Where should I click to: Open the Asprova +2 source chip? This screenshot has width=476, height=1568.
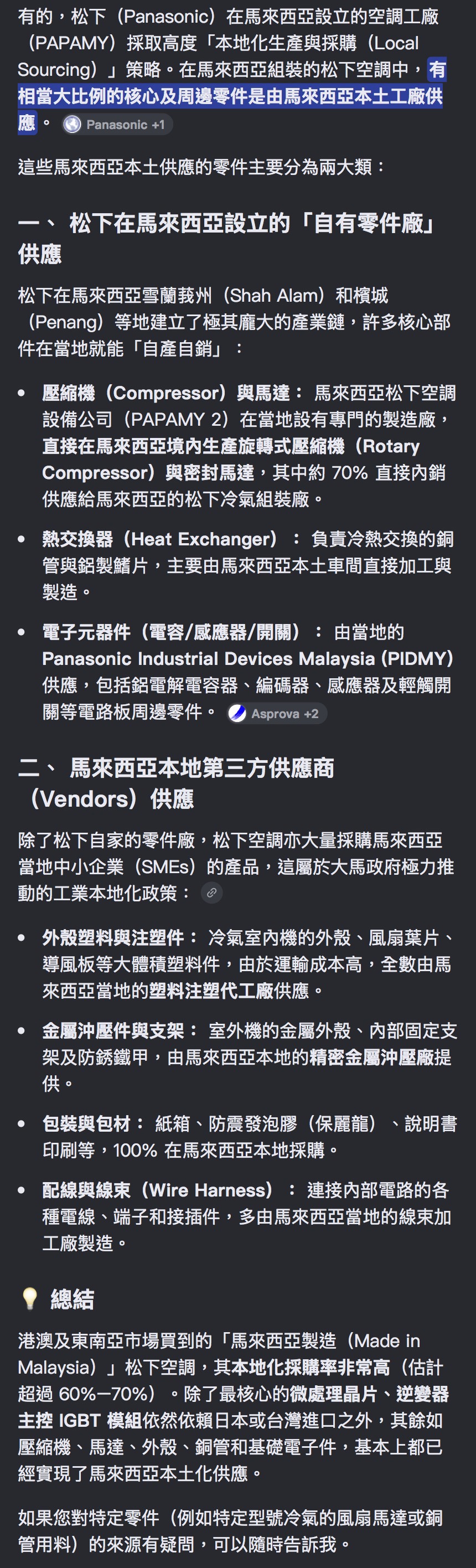(x=277, y=713)
